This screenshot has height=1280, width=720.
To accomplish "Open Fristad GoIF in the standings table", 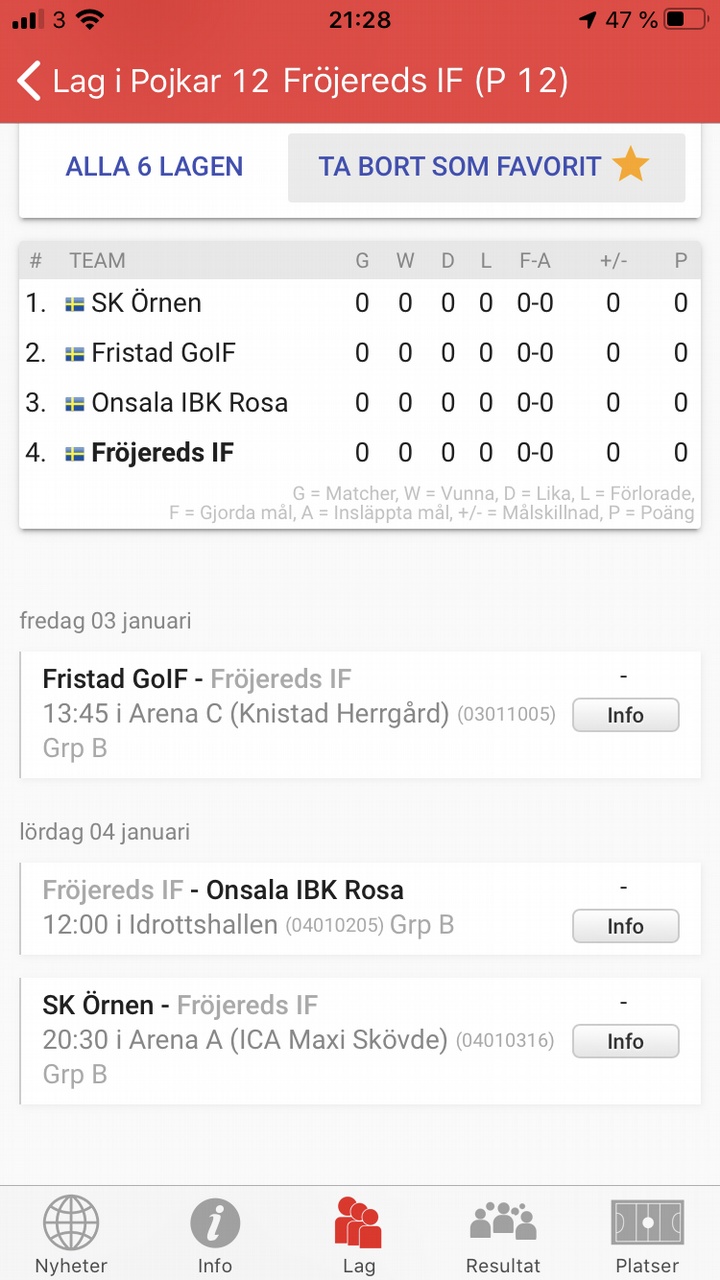I will coord(360,353).
